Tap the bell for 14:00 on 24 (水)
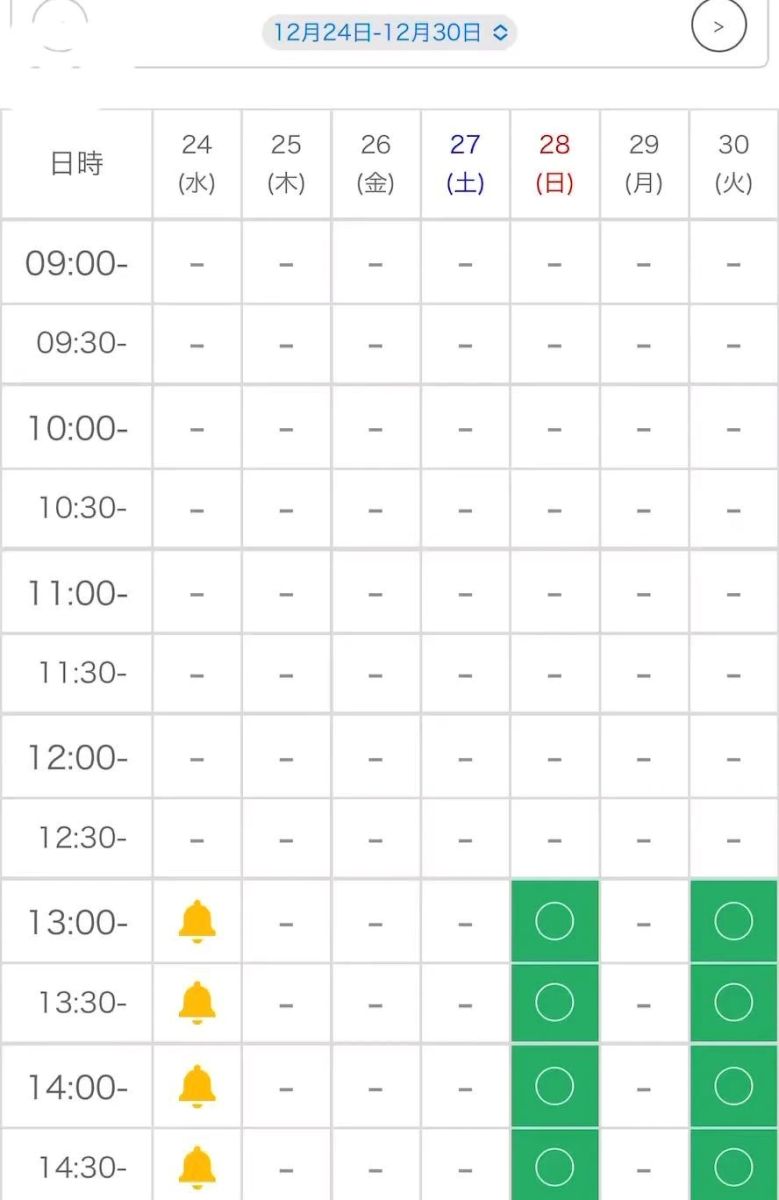The image size is (779, 1200). pos(197,1085)
